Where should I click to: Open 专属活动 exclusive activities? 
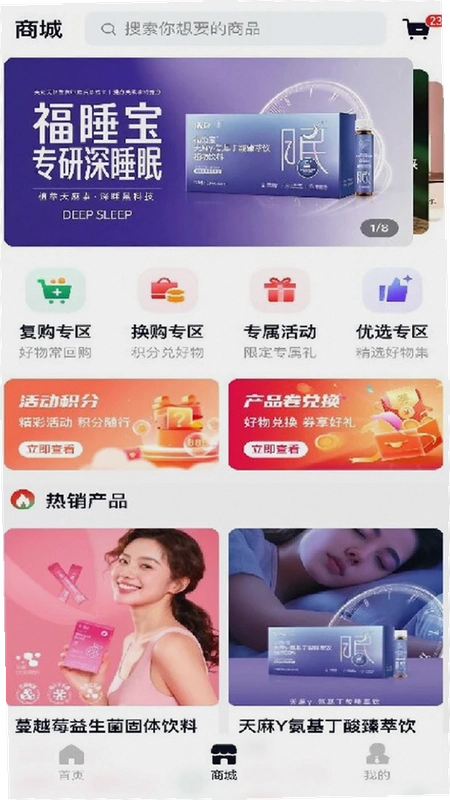tap(280, 313)
